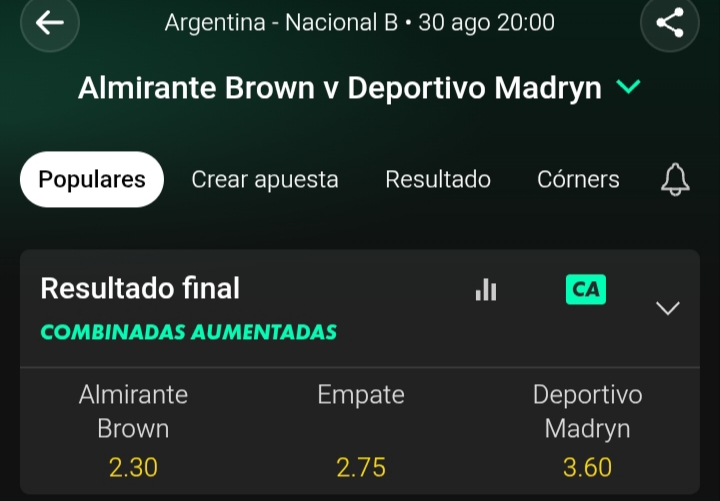Go back using the arrow button
720x501 pixels.
pyautogui.click(x=50, y=22)
